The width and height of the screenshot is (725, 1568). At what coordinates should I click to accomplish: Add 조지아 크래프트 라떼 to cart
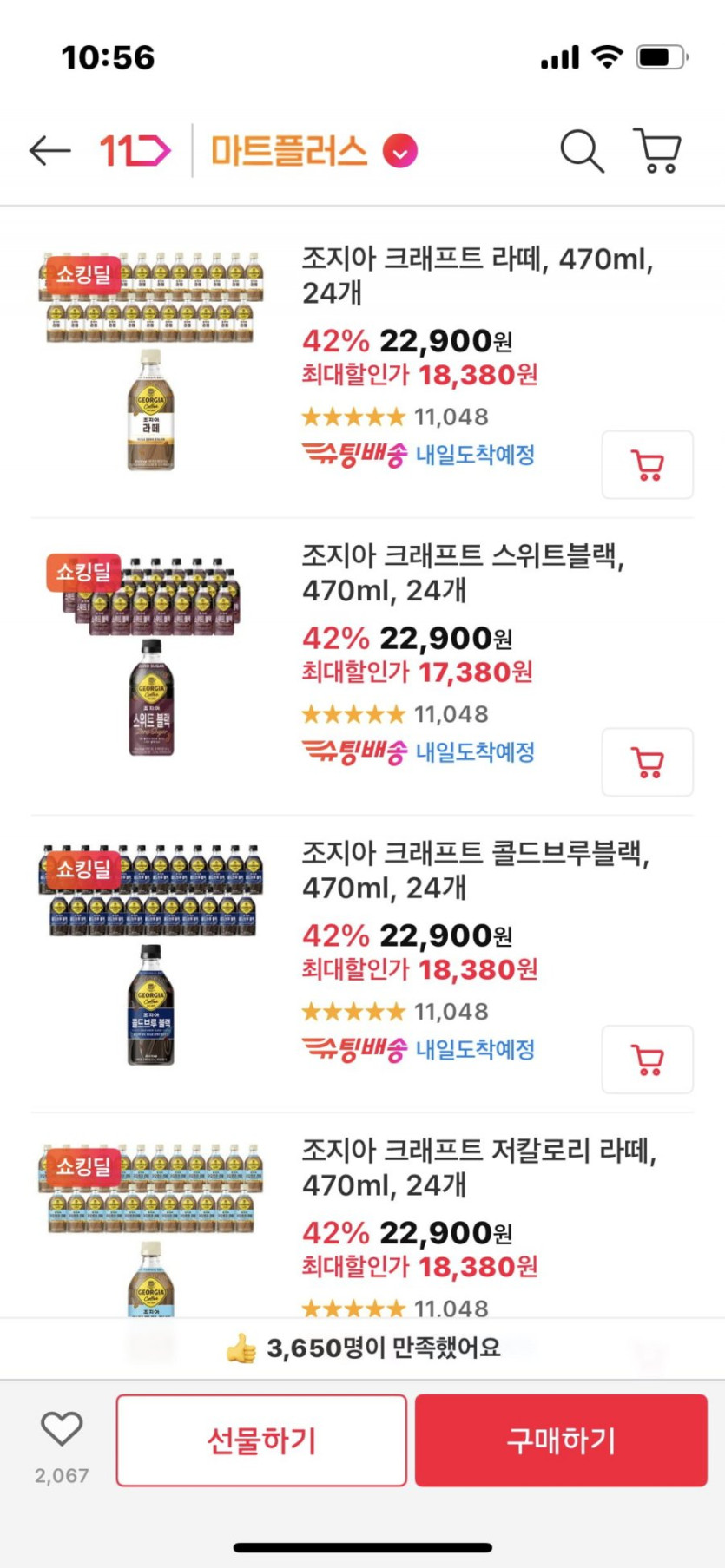tap(647, 465)
